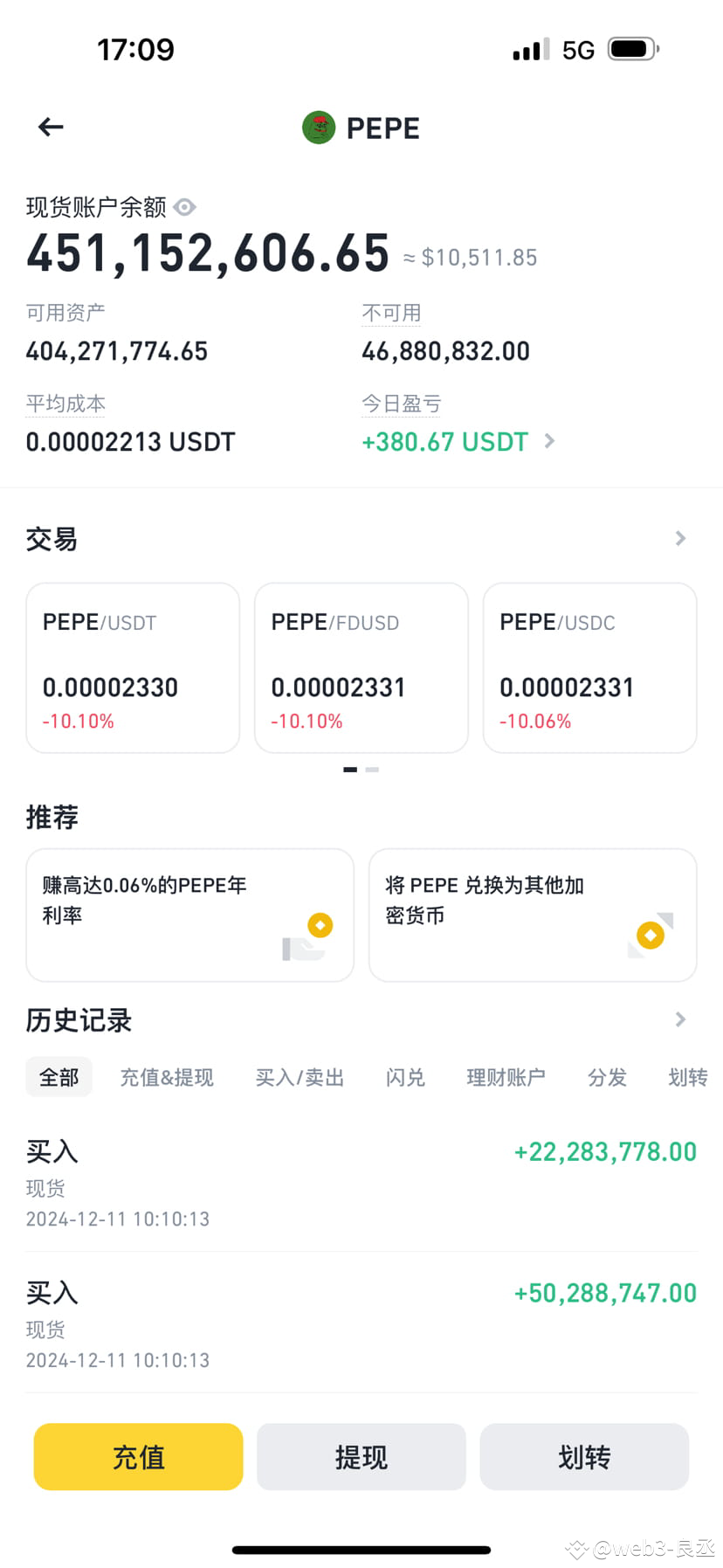This screenshot has width=723, height=1568.
Task: Tap the back arrow to return
Action: click(x=51, y=127)
